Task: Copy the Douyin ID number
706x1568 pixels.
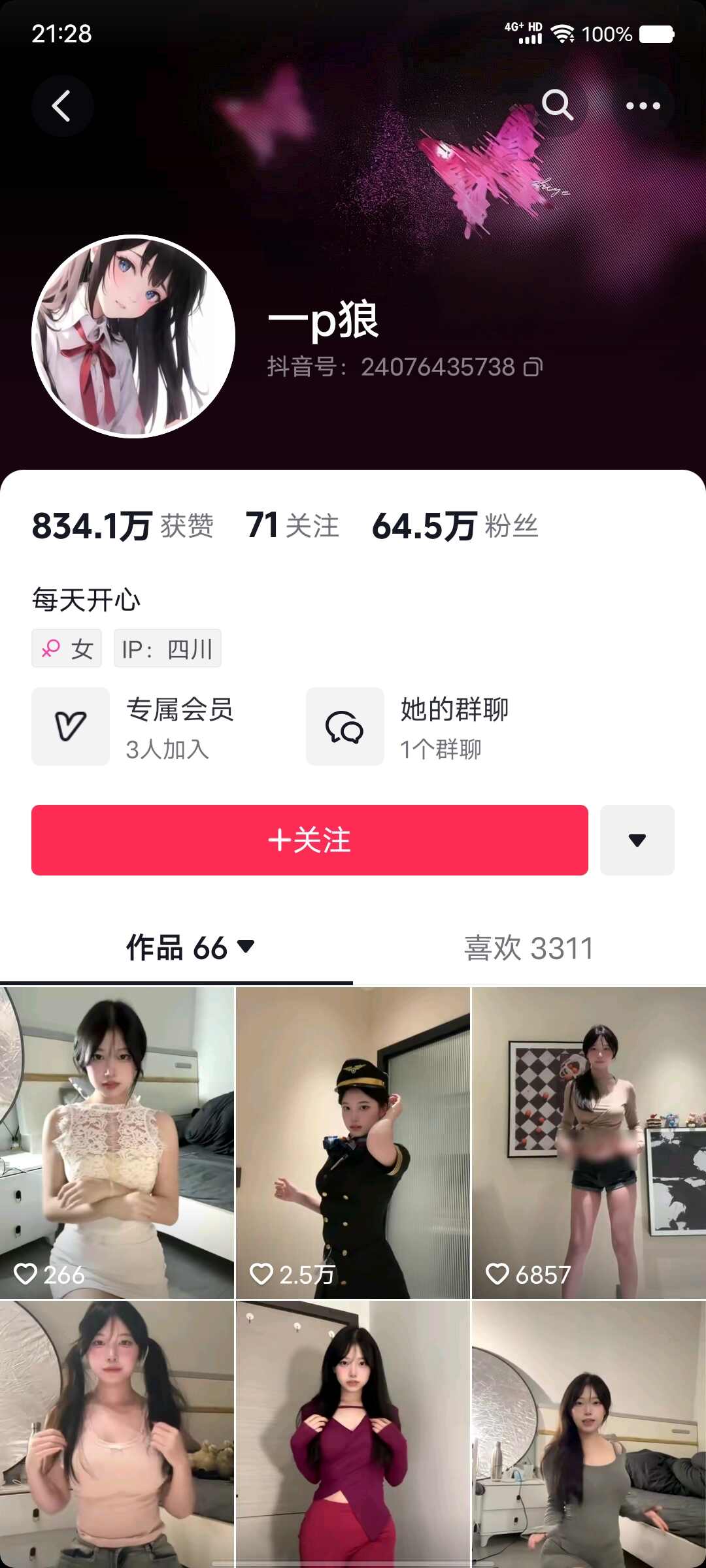Action: [x=533, y=367]
